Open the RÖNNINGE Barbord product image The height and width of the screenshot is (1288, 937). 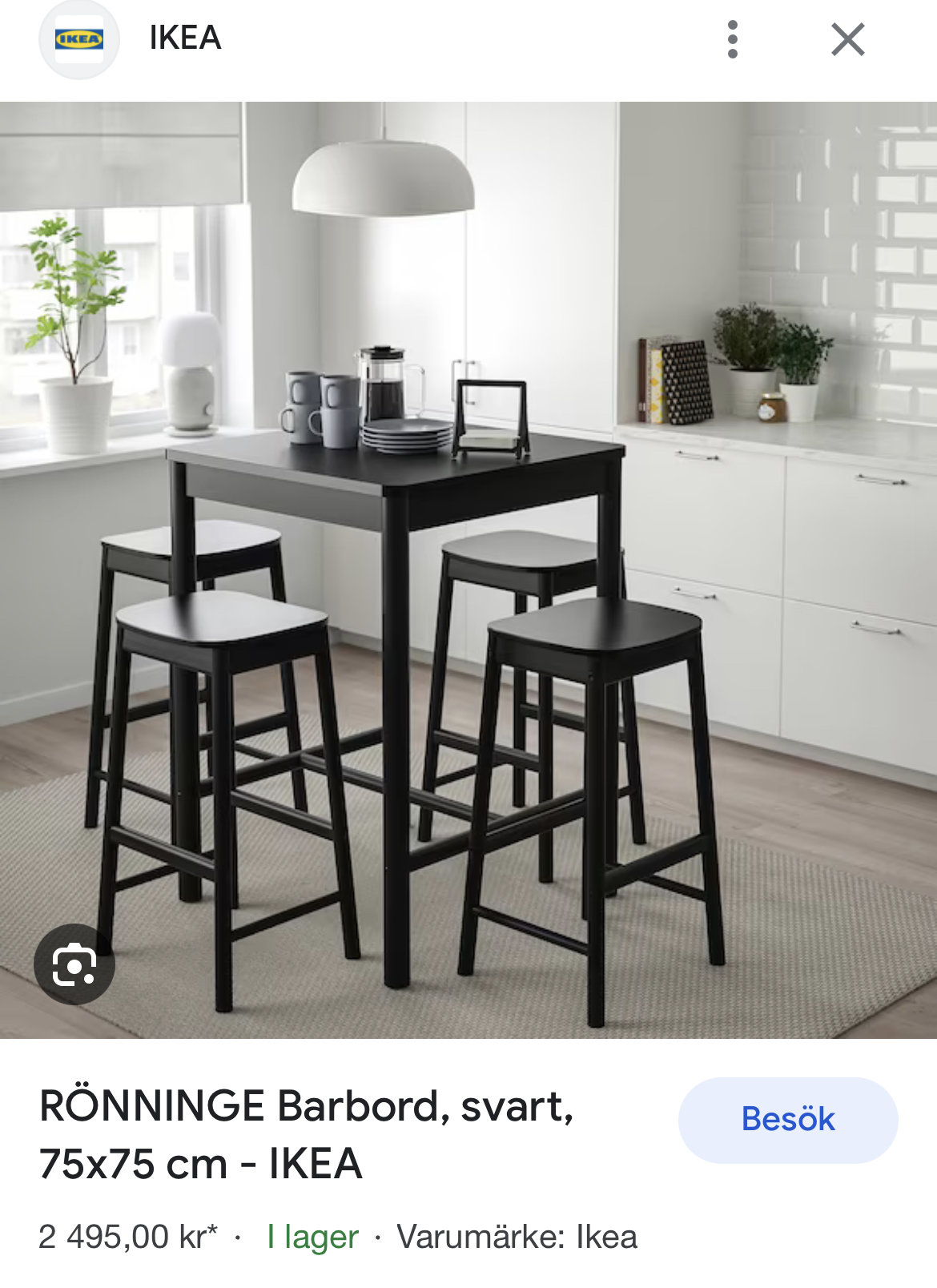[x=468, y=570]
